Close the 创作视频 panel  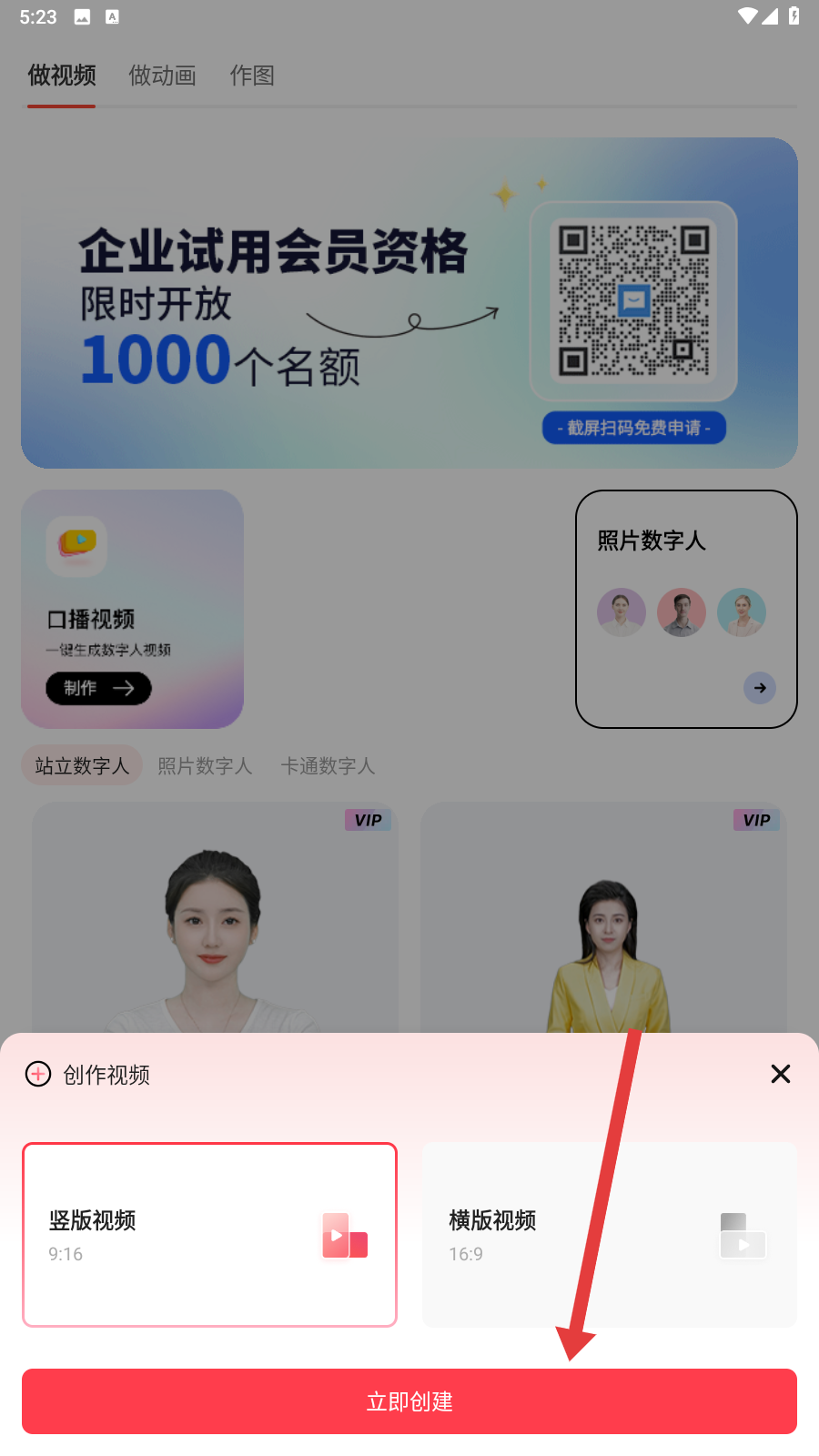click(x=780, y=1074)
